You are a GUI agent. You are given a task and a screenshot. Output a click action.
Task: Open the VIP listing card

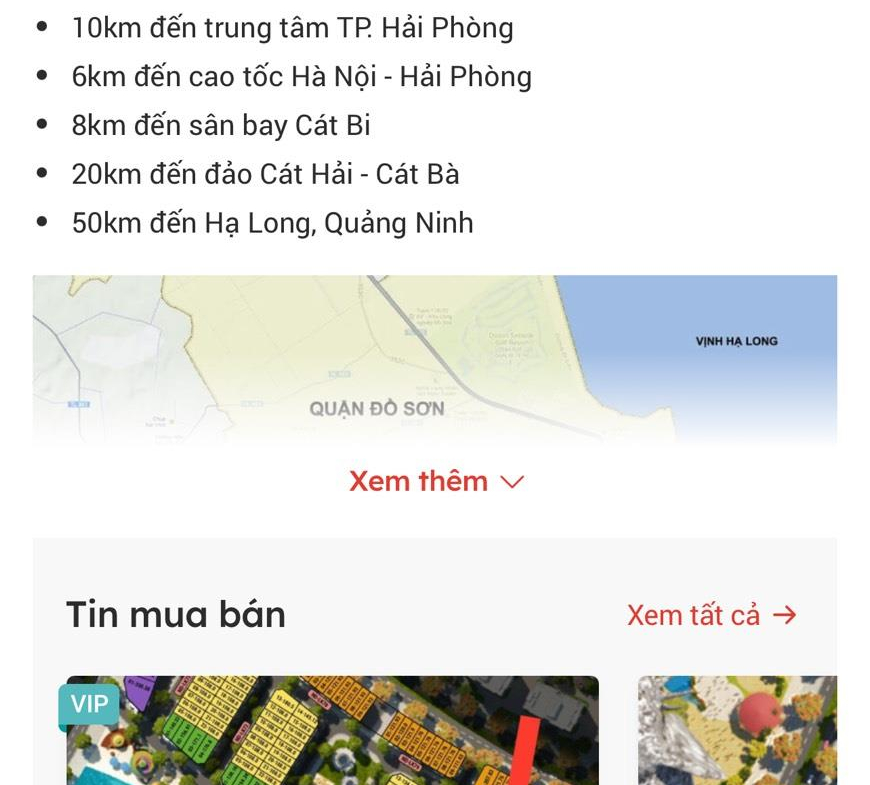click(332, 732)
